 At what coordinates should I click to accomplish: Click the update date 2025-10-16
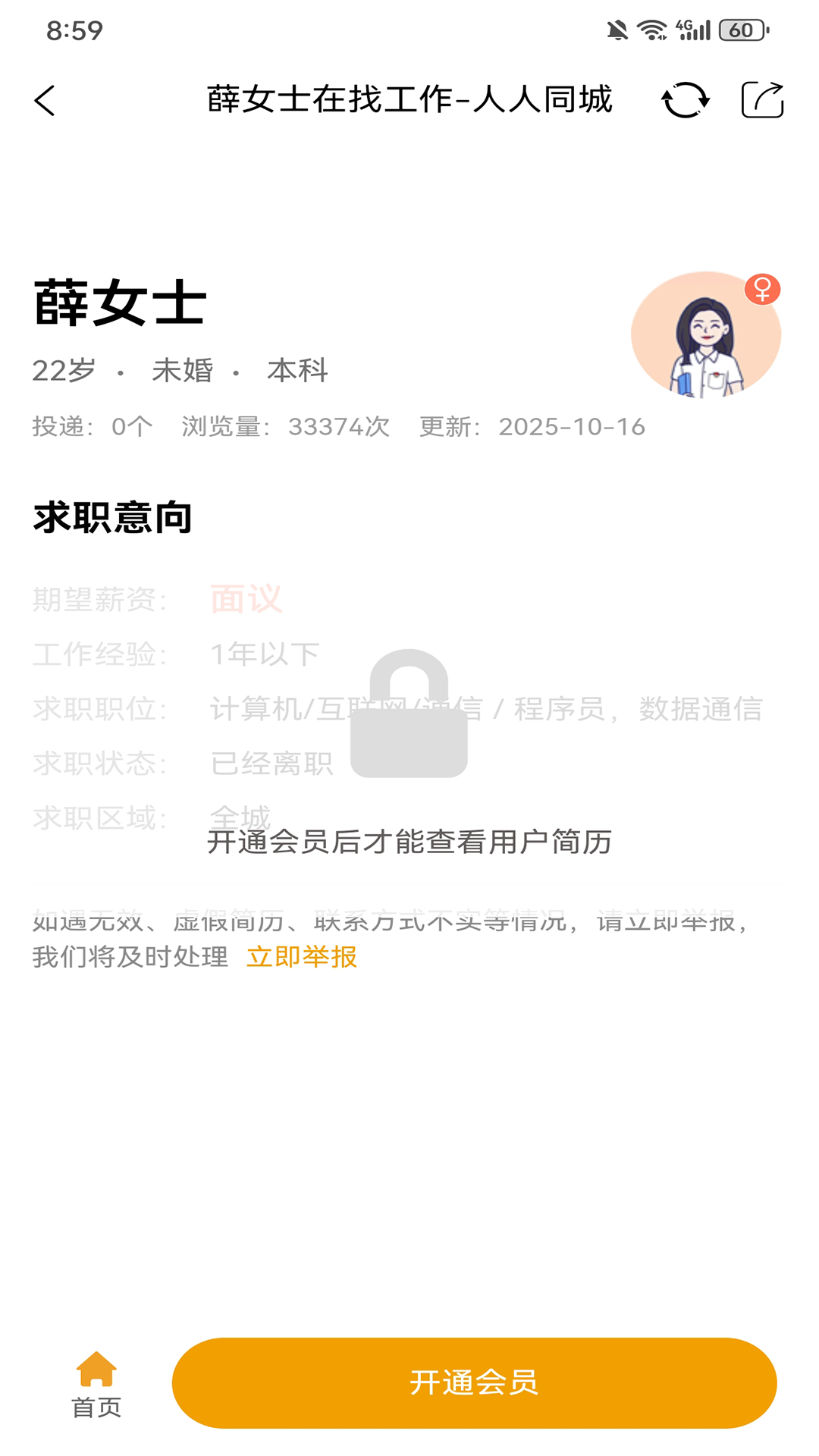coord(571,426)
